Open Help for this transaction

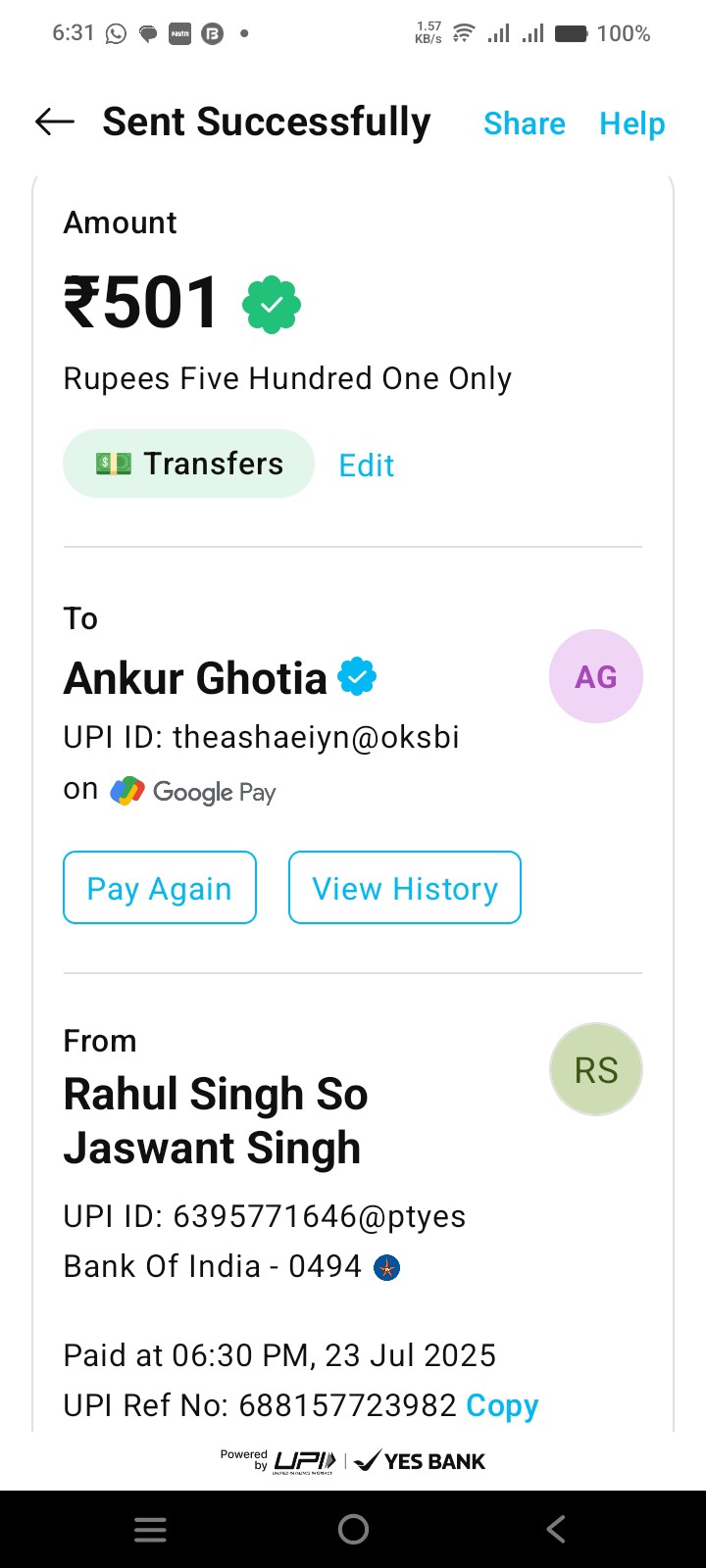[632, 123]
